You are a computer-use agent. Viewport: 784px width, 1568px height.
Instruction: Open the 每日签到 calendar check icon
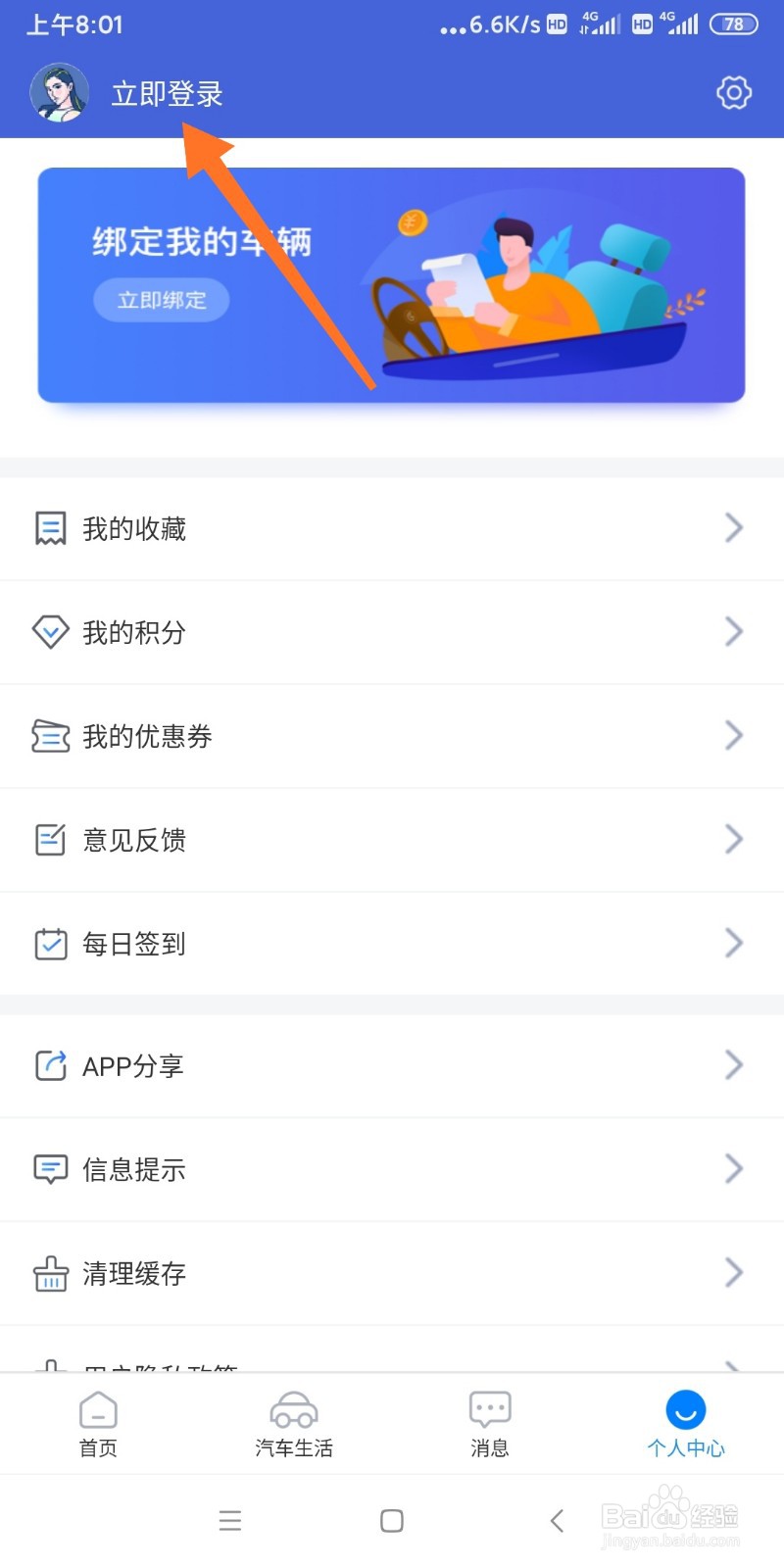(x=50, y=944)
